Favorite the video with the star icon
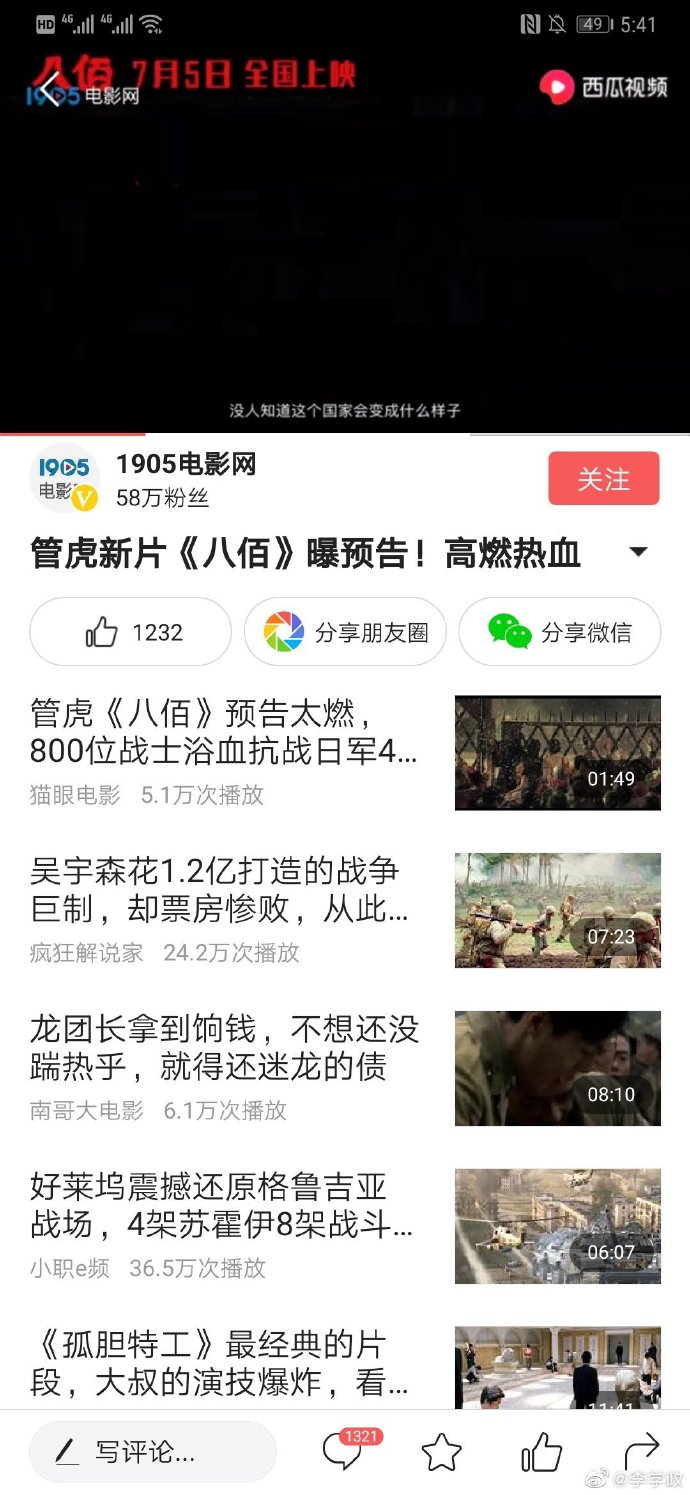 [x=441, y=1452]
